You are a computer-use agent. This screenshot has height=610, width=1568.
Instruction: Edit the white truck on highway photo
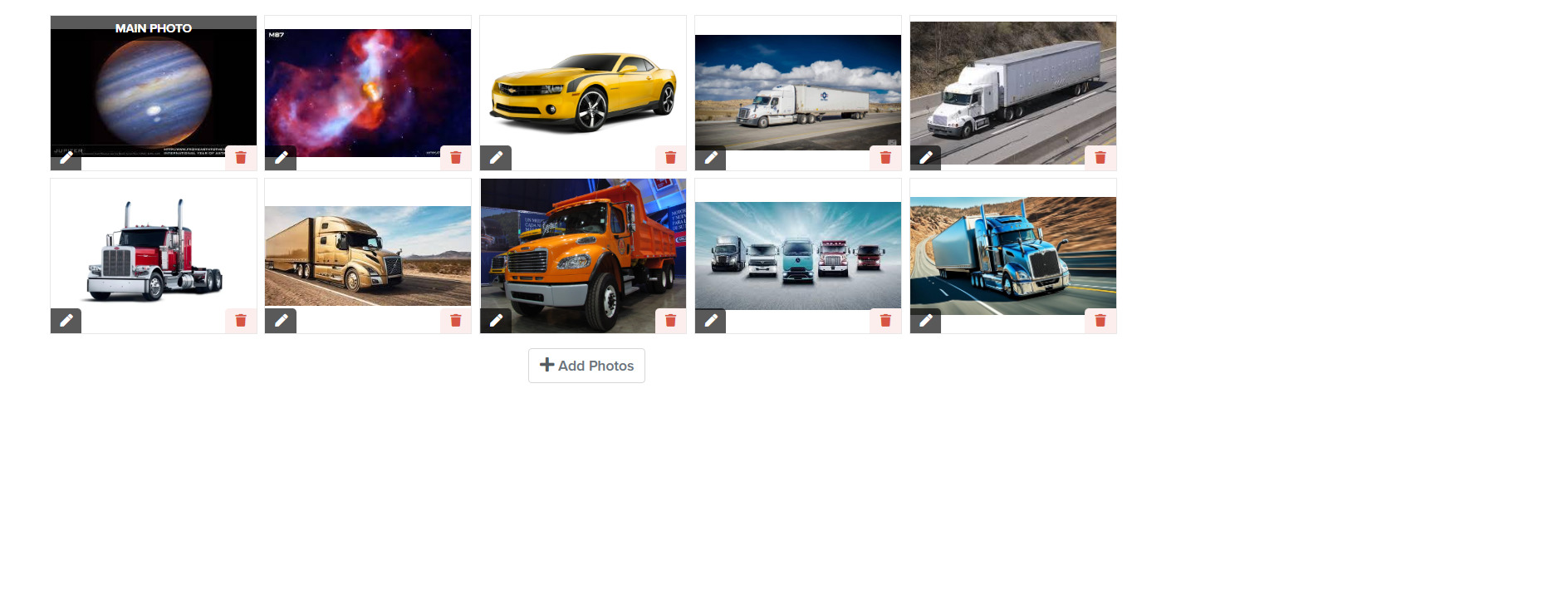[925, 158]
